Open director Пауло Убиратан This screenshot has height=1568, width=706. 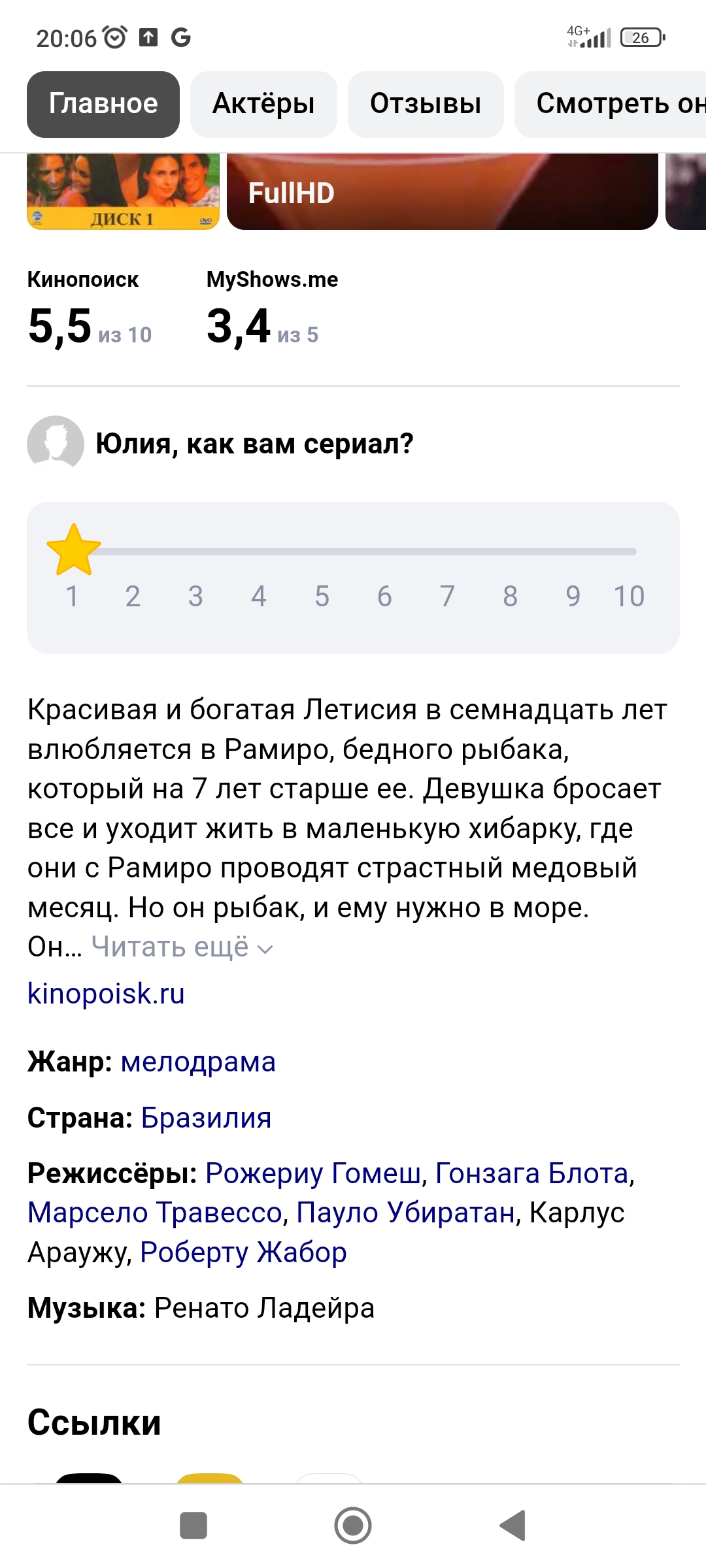405,1213
